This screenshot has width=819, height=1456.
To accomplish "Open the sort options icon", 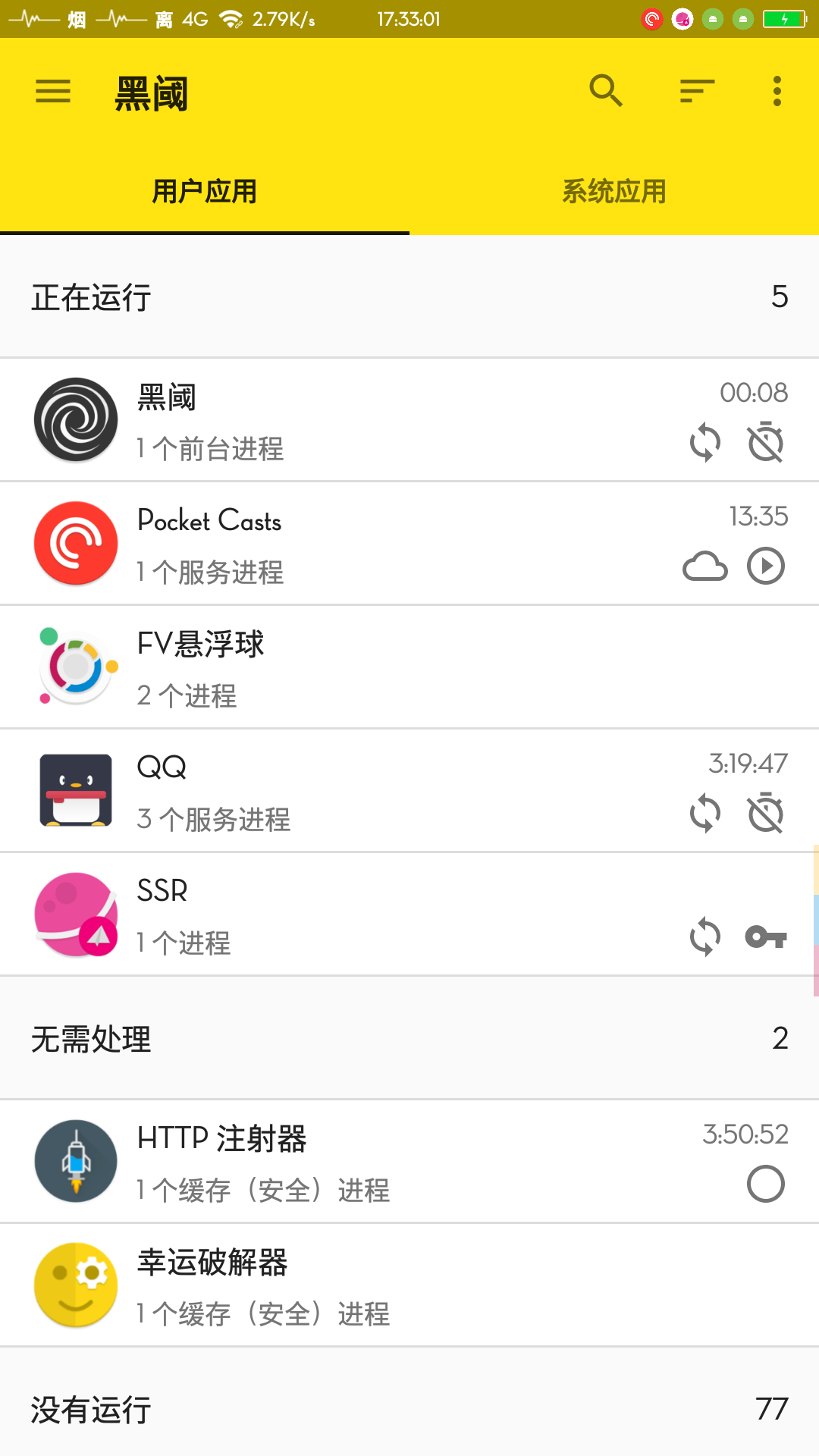I will coord(697,92).
